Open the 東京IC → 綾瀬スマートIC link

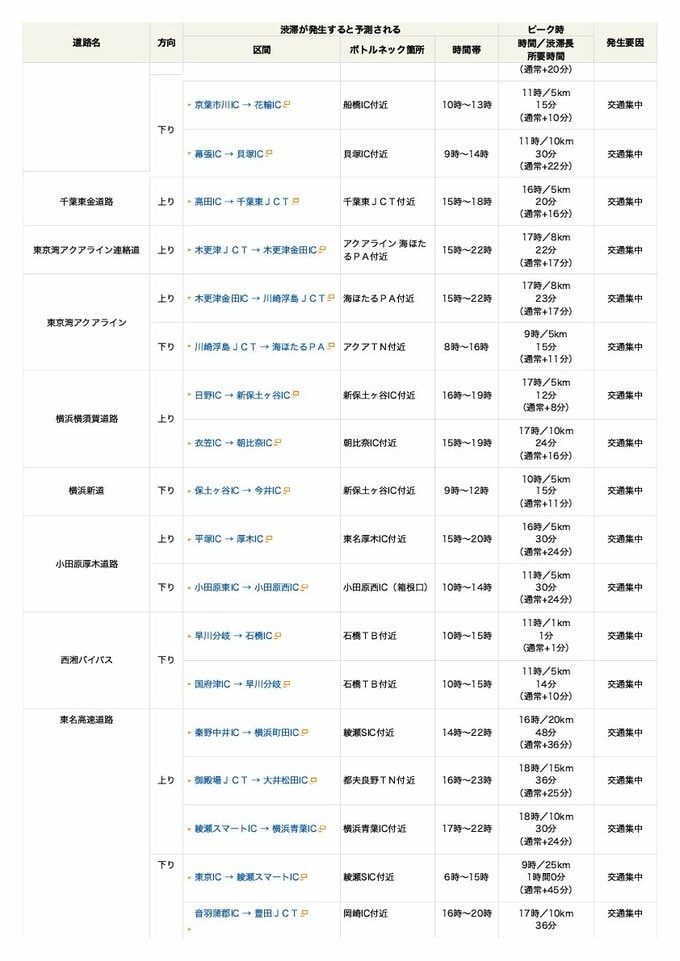click(245, 877)
